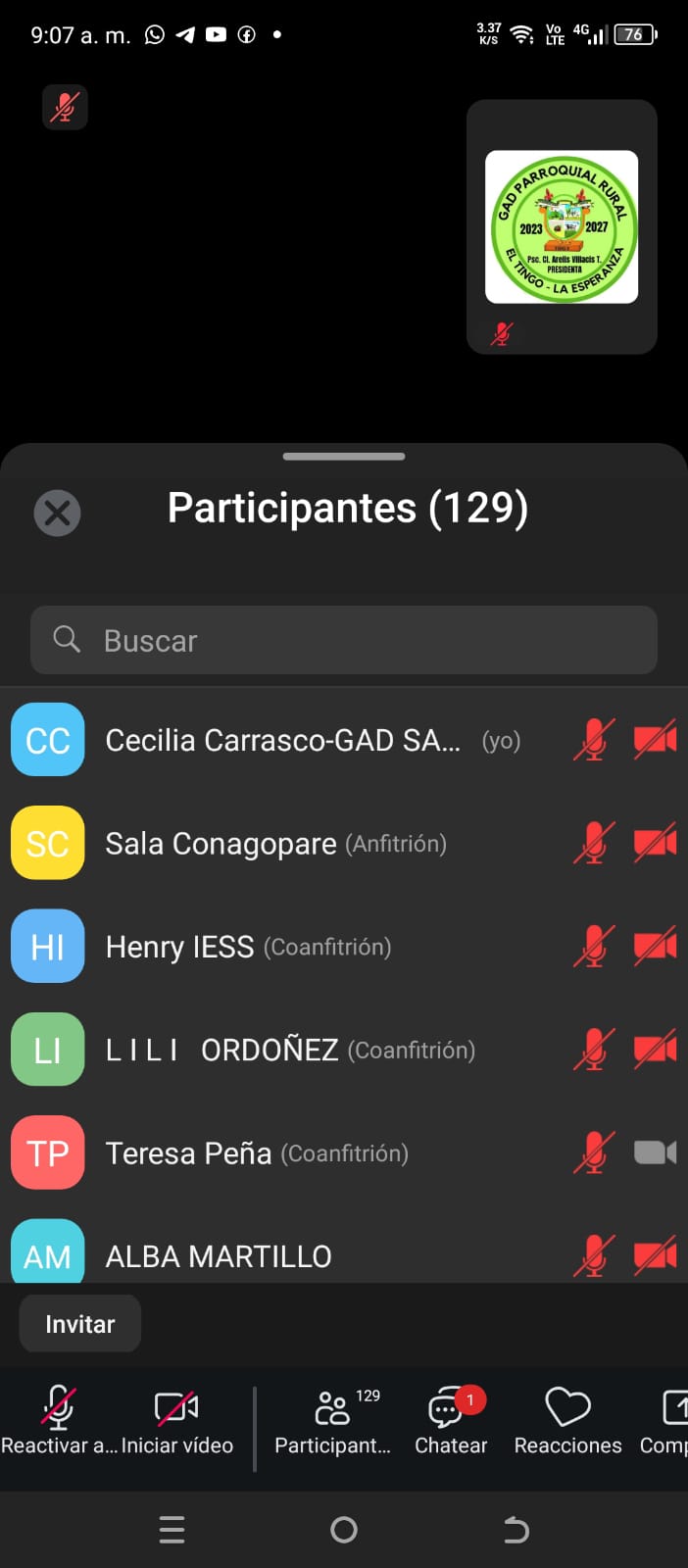688x1568 pixels.
Task: Go to the home screen
Action: click(344, 1530)
